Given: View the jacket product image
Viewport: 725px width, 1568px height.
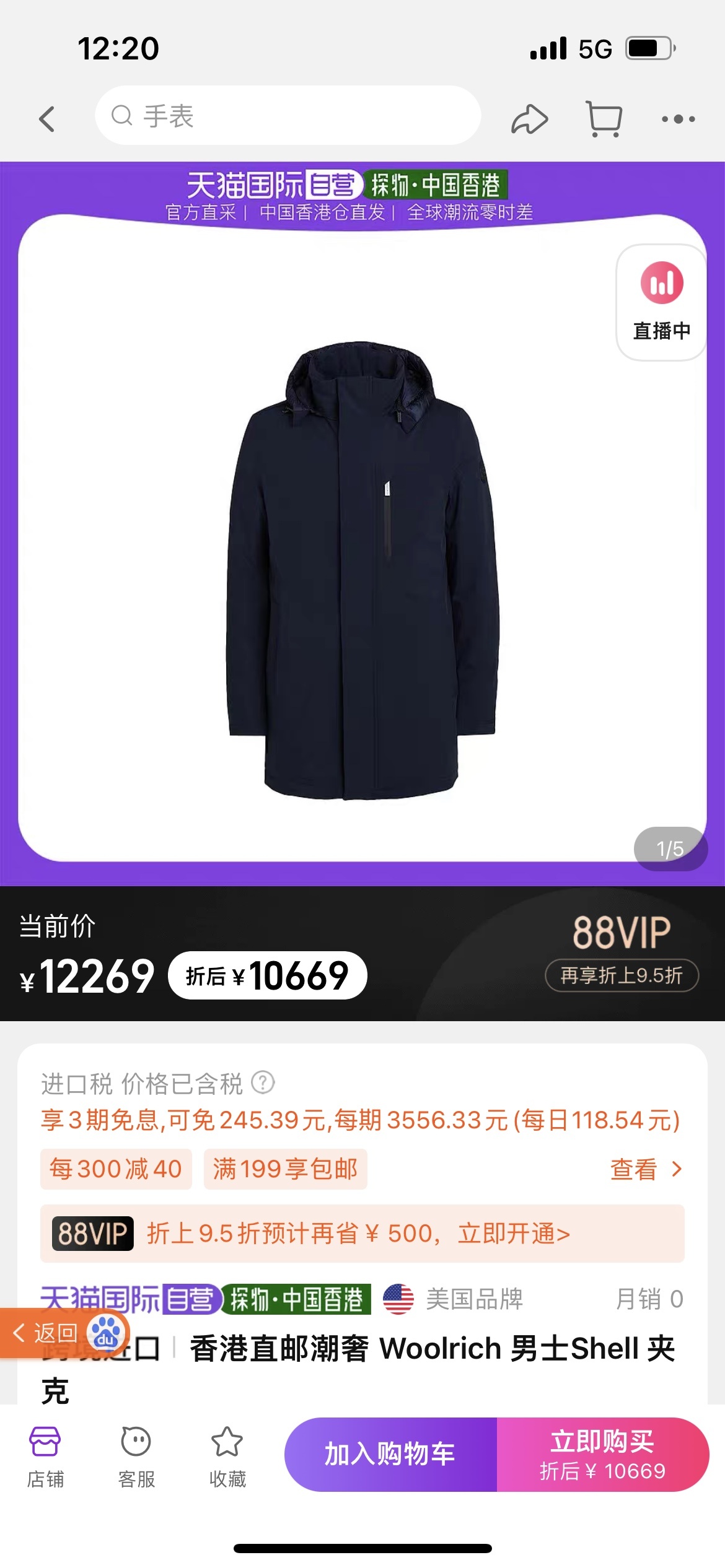Looking at the screenshot, I should 362,570.
